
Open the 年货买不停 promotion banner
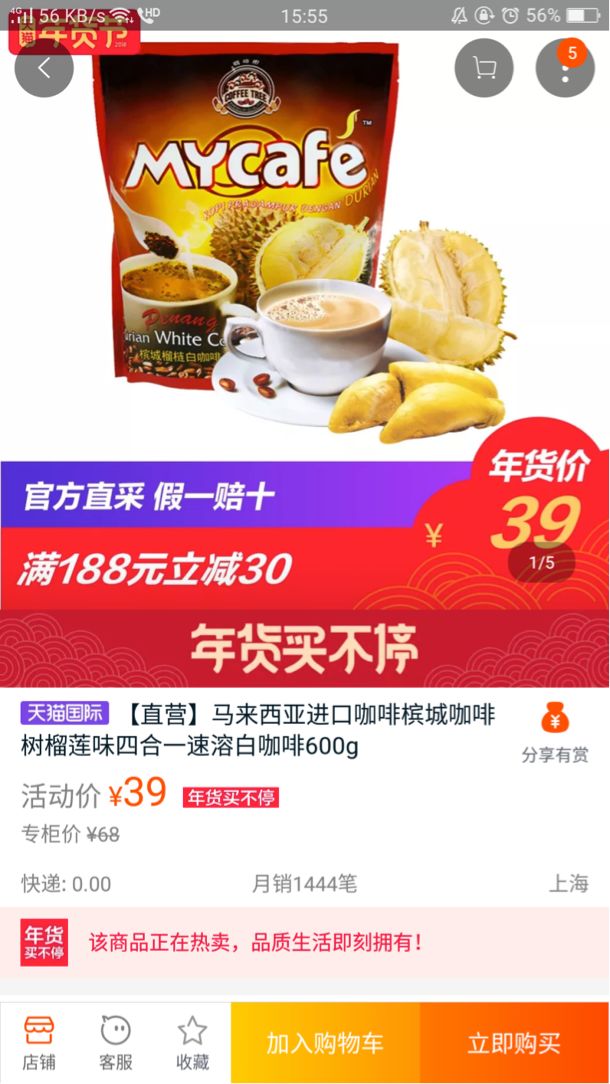(304, 650)
